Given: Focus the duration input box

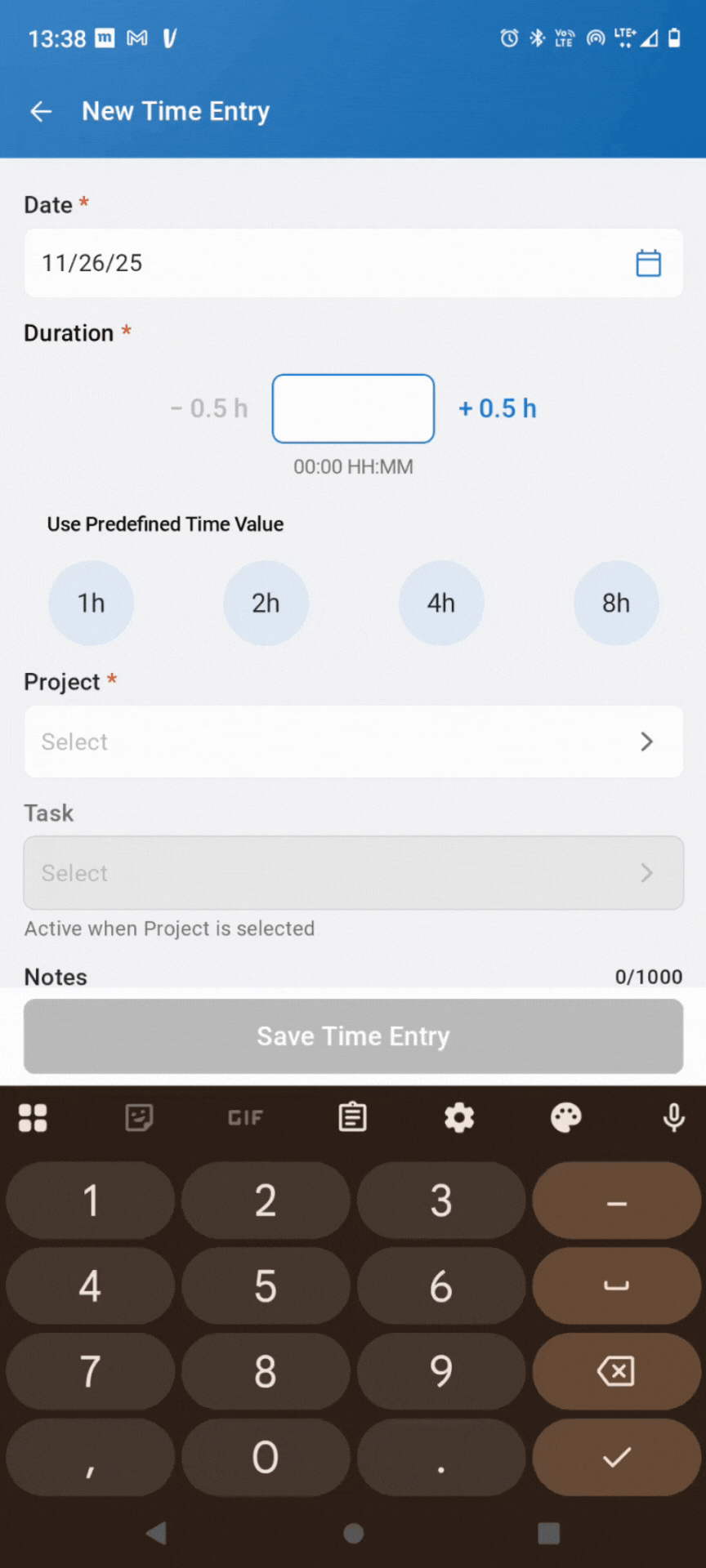Looking at the screenshot, I should click(x=353, y=408).
